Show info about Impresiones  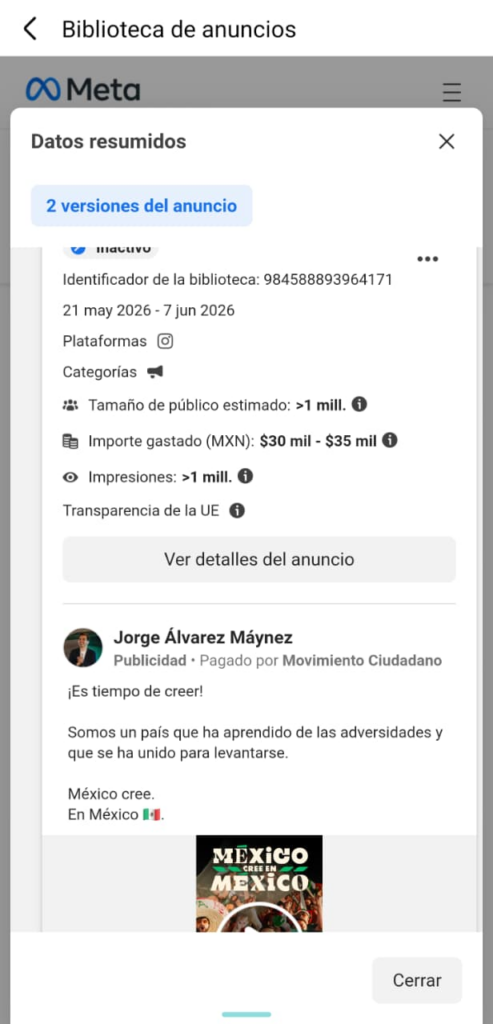tap(245, 476)
